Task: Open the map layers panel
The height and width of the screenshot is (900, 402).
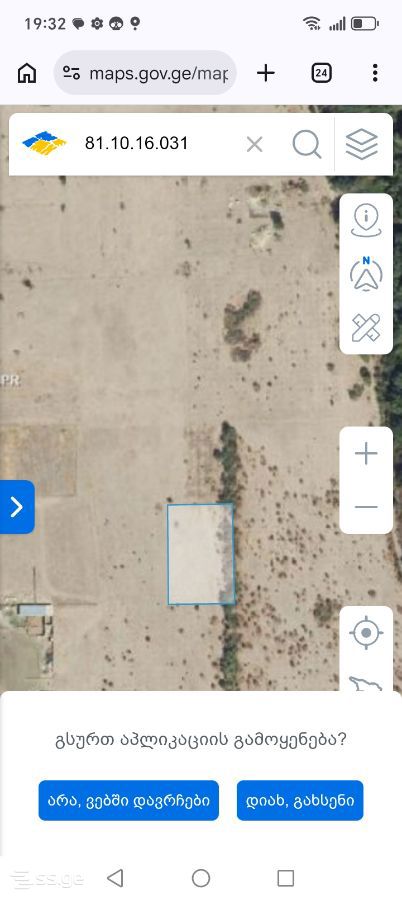Action: click(x=362, y=144)
